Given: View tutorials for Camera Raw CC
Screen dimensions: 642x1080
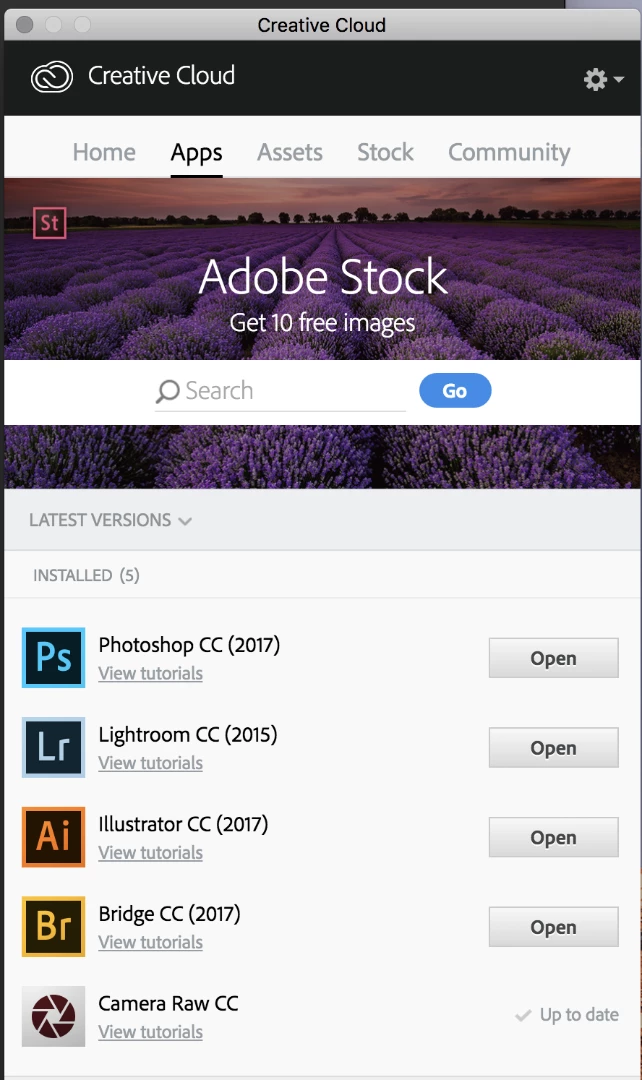Looking at the screenshot, I should click(150, 1033).
